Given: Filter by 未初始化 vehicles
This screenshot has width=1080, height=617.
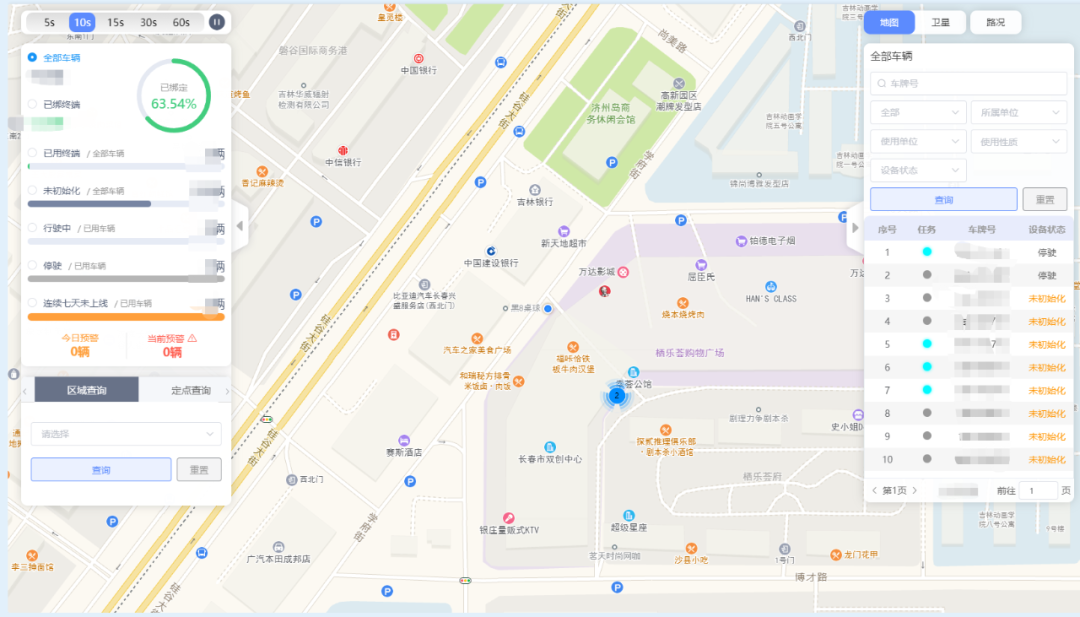Looking at the screenshot, I should click(x=33, y=190).
